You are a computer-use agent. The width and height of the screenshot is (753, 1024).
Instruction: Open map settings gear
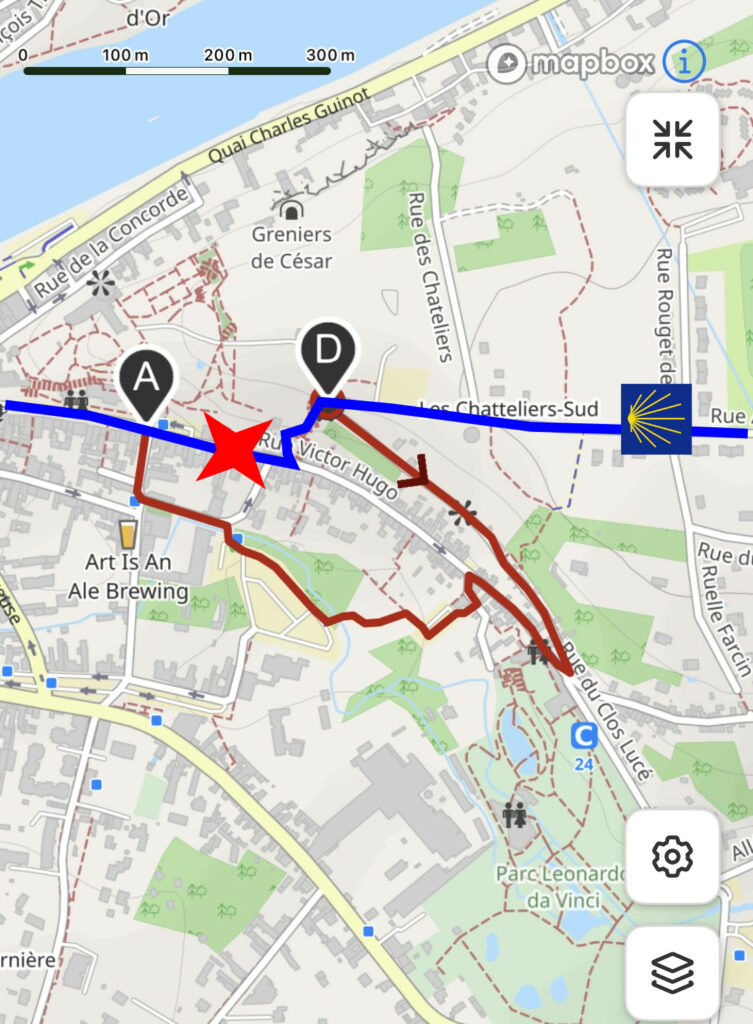[x=672, y=856]
